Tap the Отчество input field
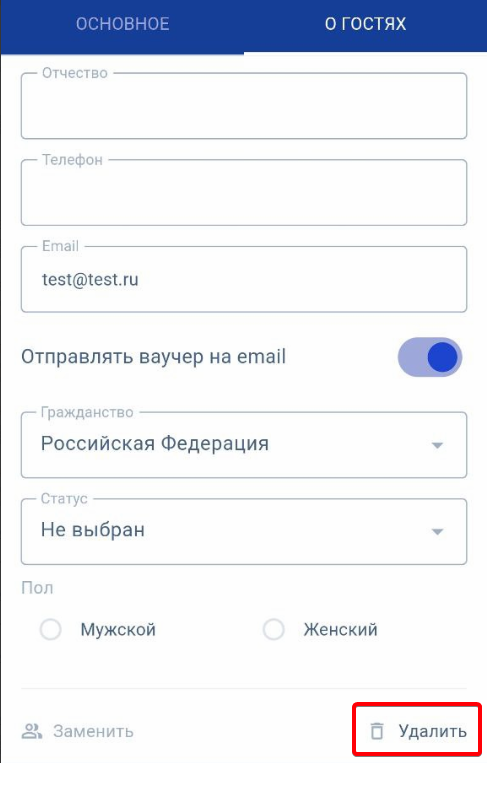This screenshot has width=487, height=793. [244, 106]
